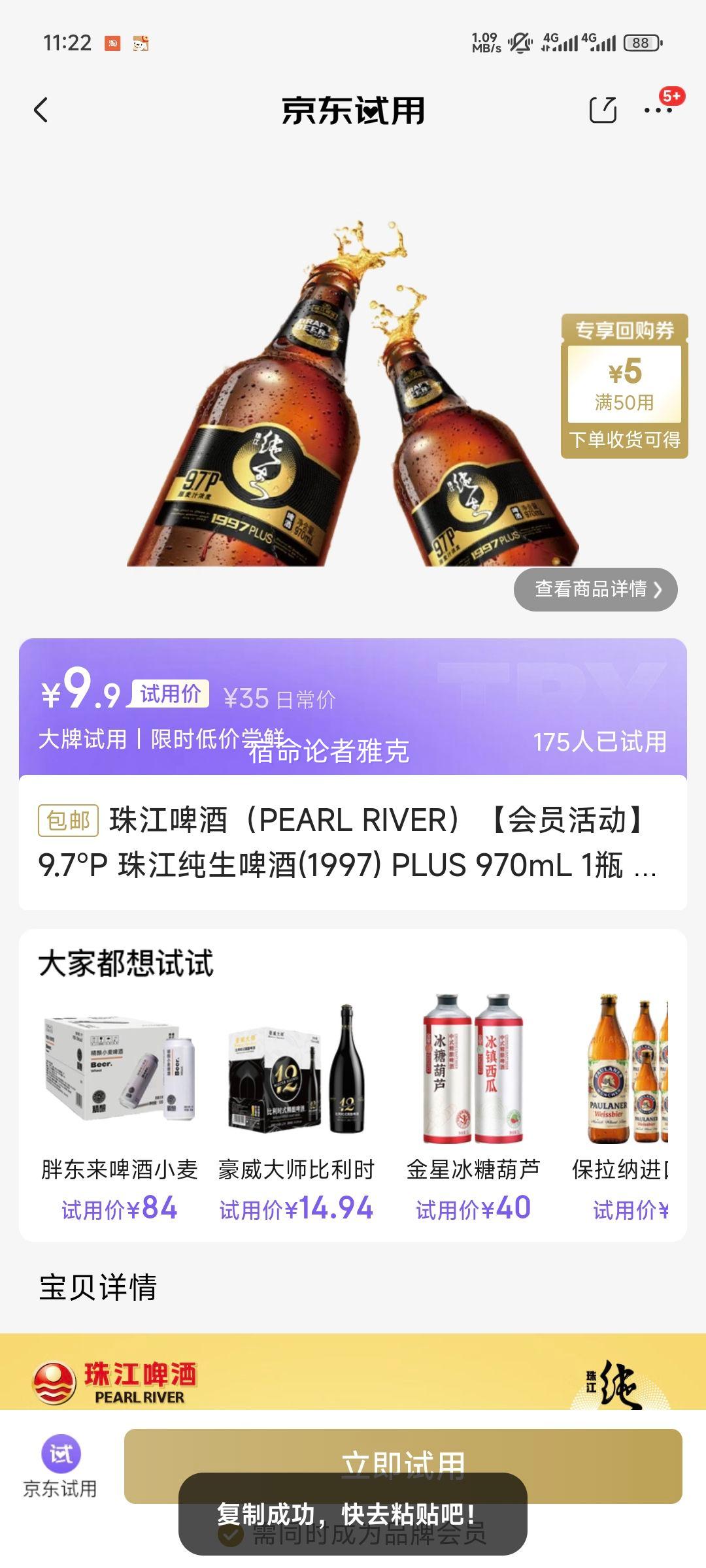Tap the back arrow to leave 京东试用
706x1568 pixels.
pyautogui.click(x=39, y=110)
